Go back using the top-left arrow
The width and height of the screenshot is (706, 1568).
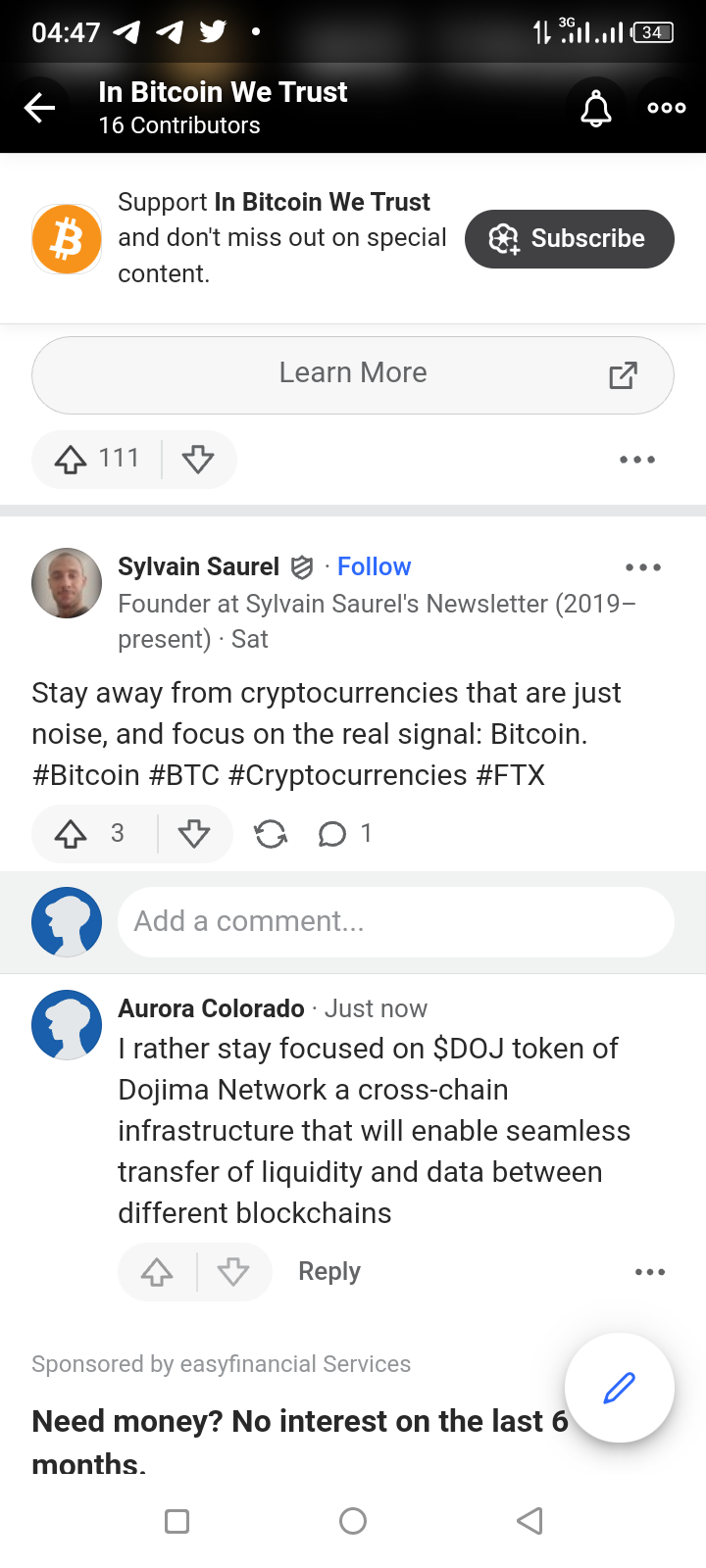(x=39, y=108)
